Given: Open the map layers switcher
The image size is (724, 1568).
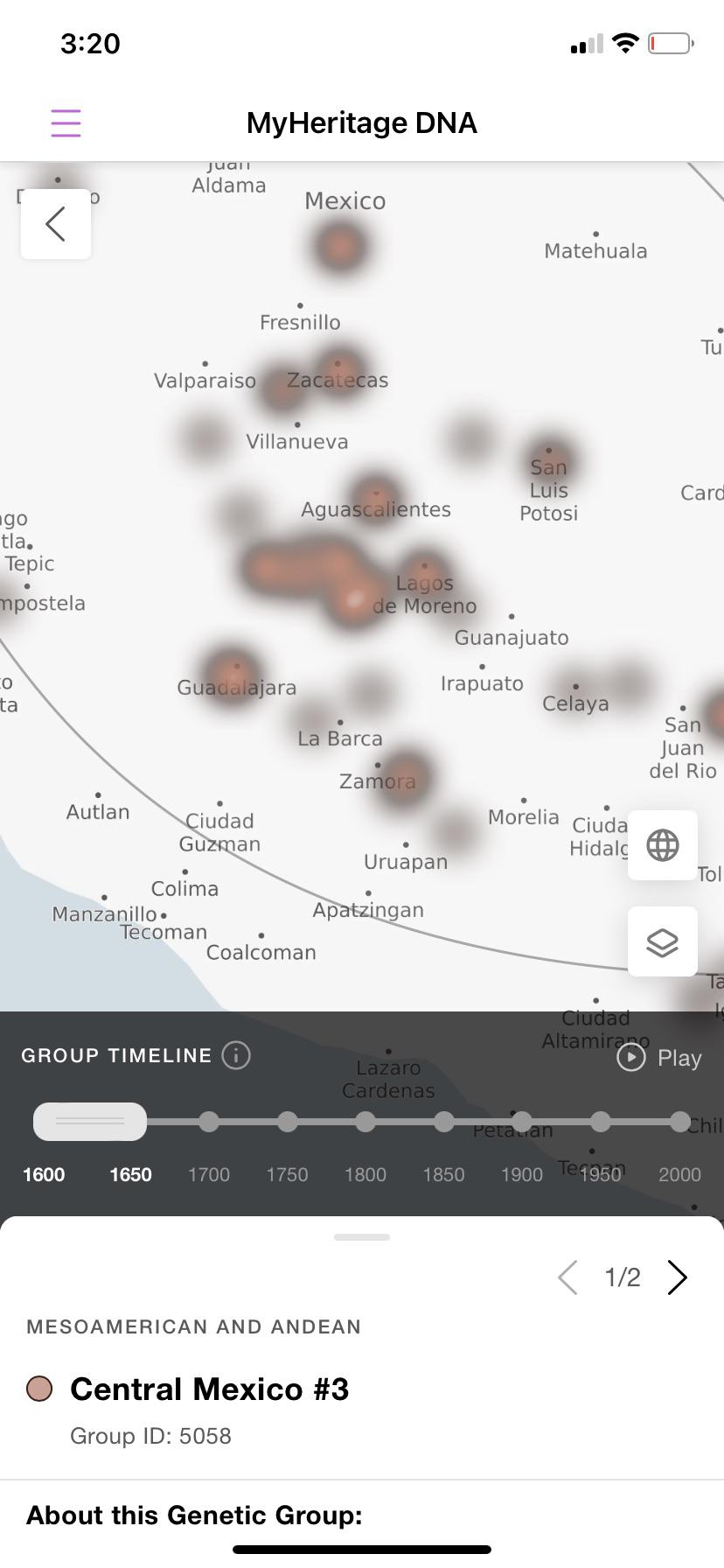Looking at the screenshot, I should point(662,941).
